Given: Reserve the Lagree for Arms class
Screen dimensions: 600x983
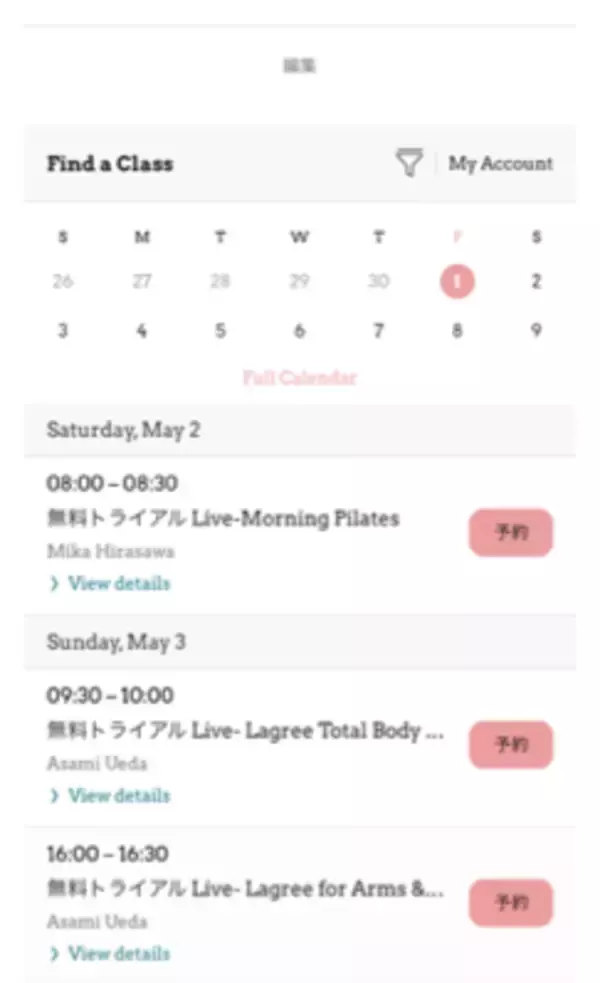Looking at the screenshot, I should click(510, 903).
